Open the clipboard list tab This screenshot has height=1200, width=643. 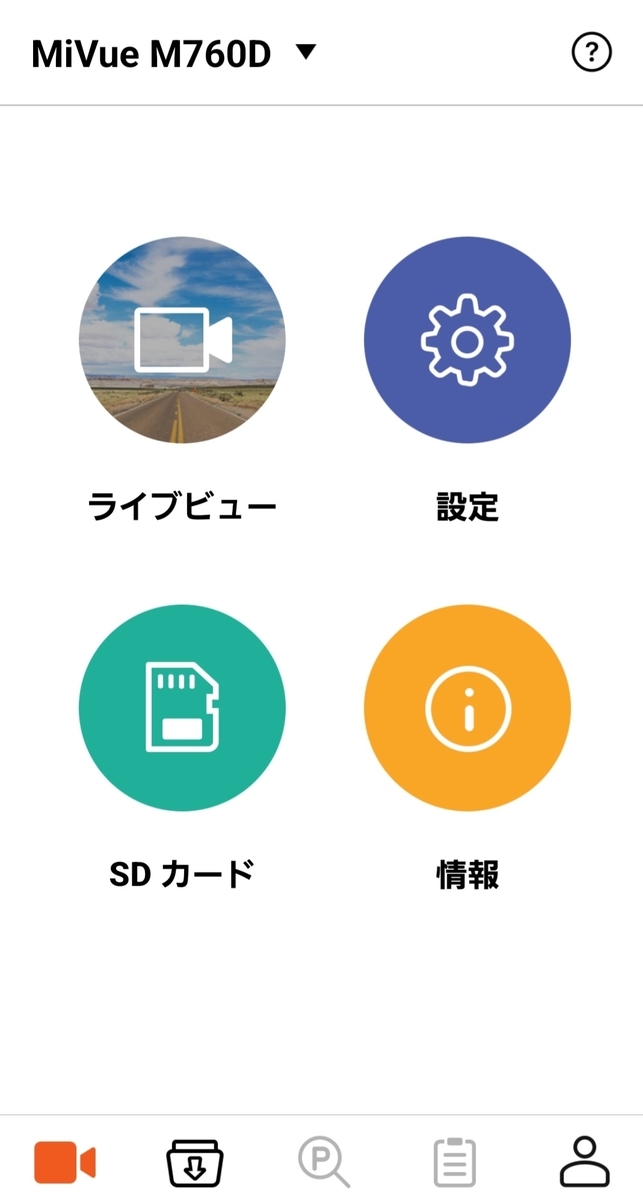(x=455, y=1163)
